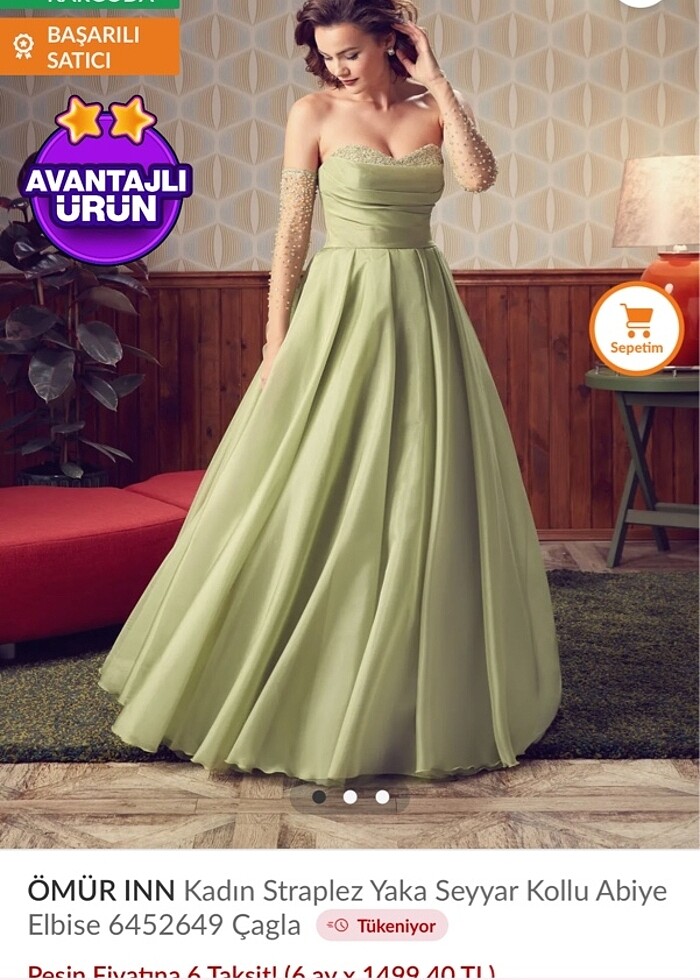Jump to the second product photo dot
Screen dimensions: 700x980
pos(350,797)
